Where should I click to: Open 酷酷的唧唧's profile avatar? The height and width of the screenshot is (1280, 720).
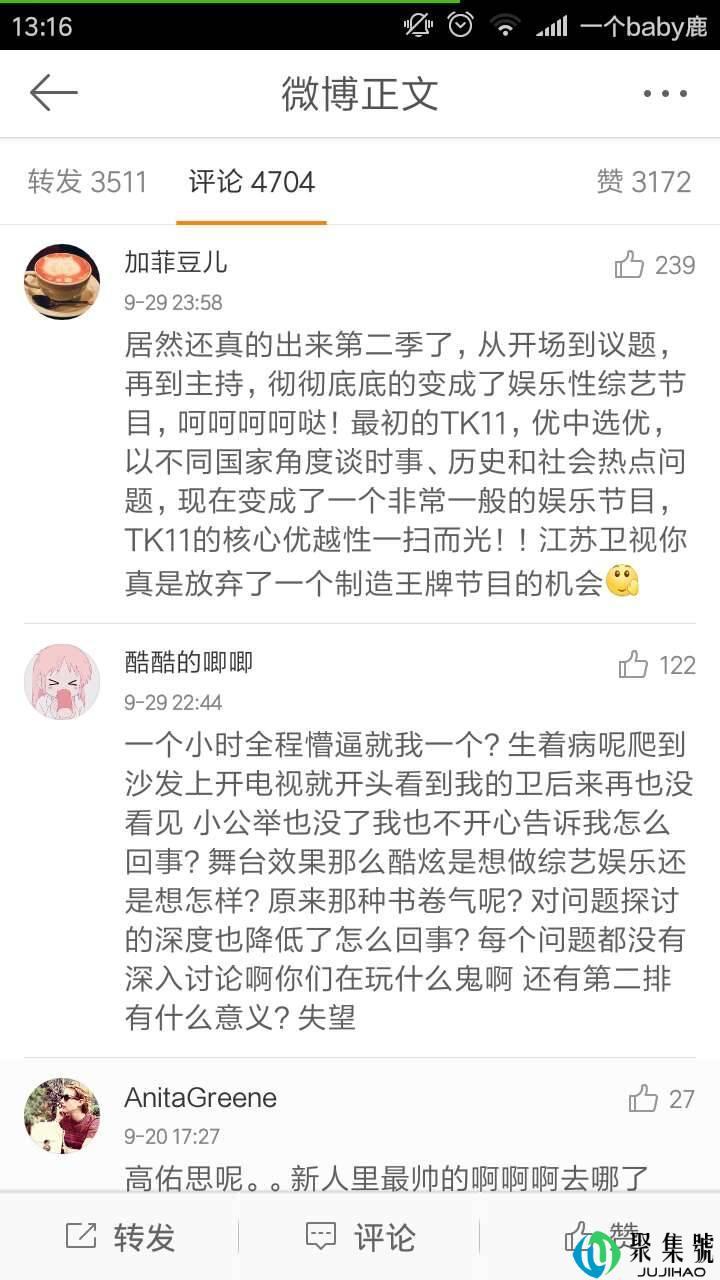pyautogui.click(x=62, y=681)
